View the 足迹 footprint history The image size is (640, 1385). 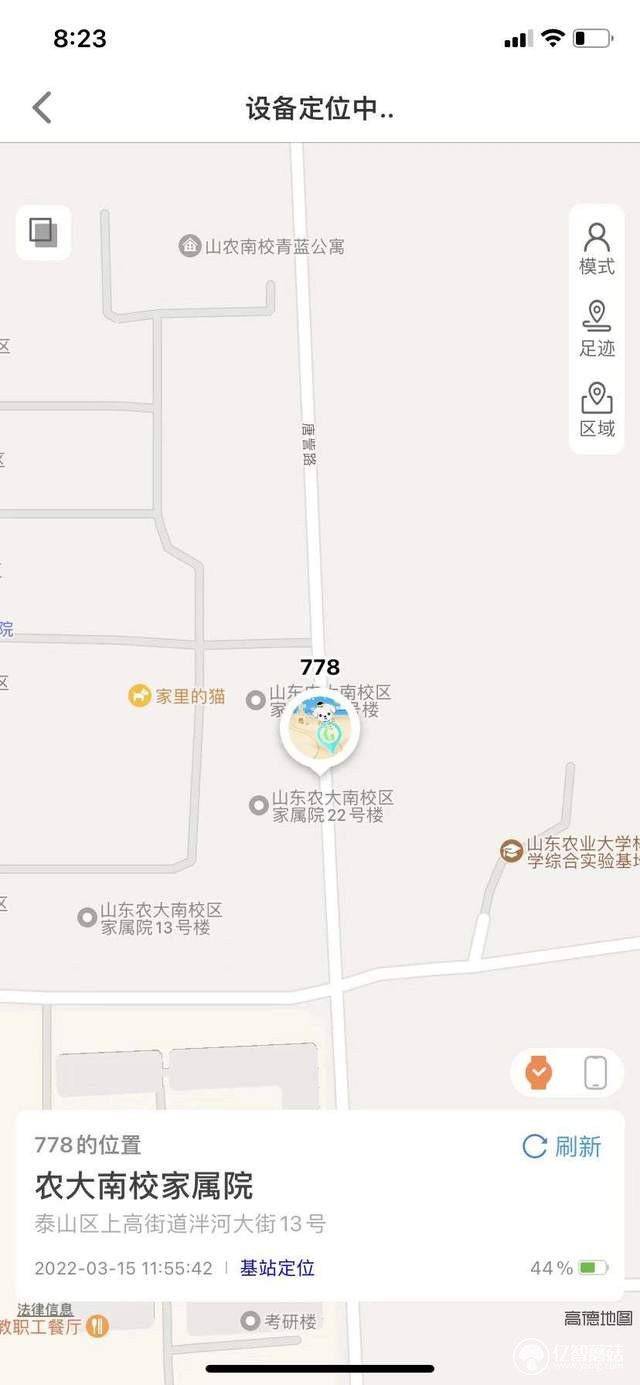point(597,329)
